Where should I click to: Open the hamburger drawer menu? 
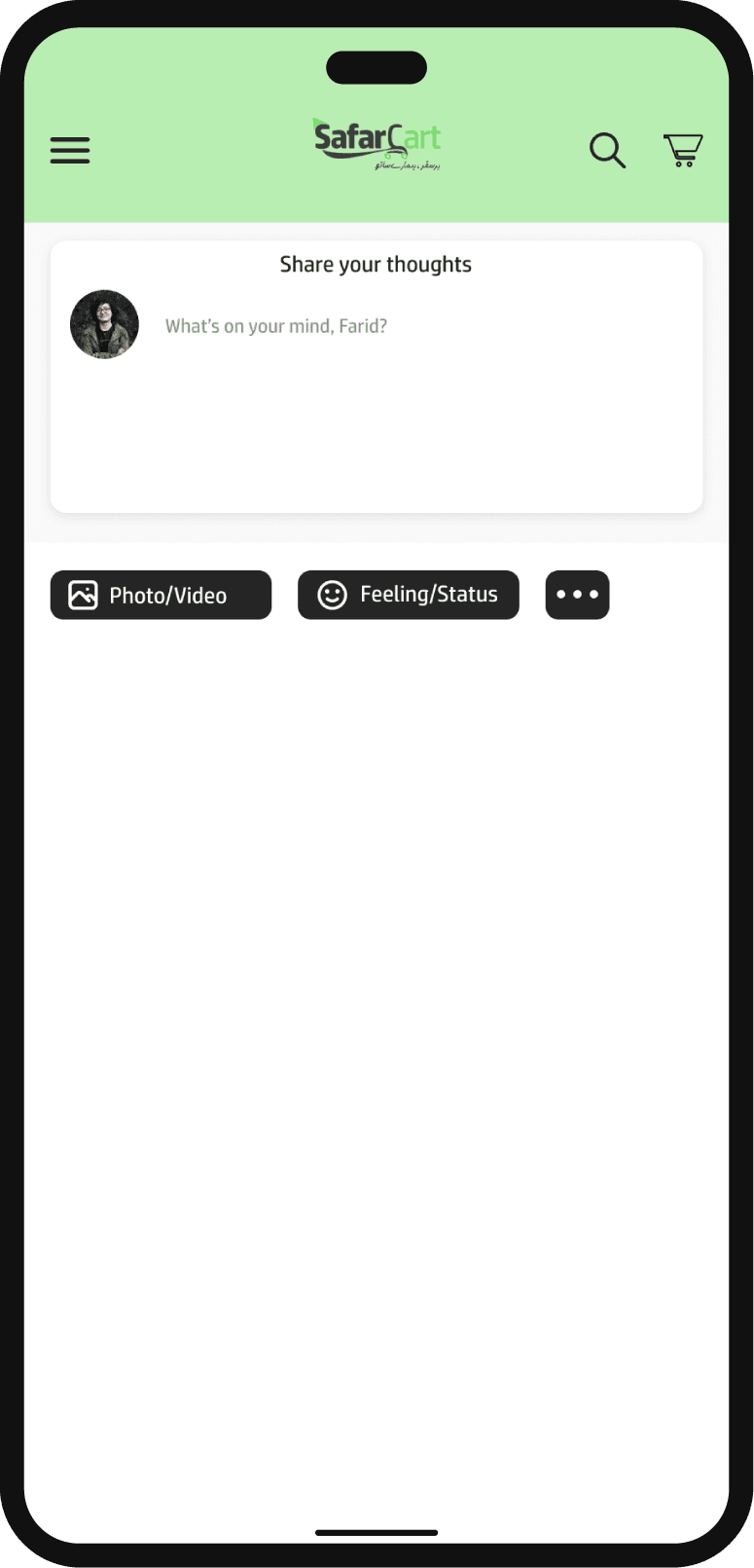pos(70,150)
